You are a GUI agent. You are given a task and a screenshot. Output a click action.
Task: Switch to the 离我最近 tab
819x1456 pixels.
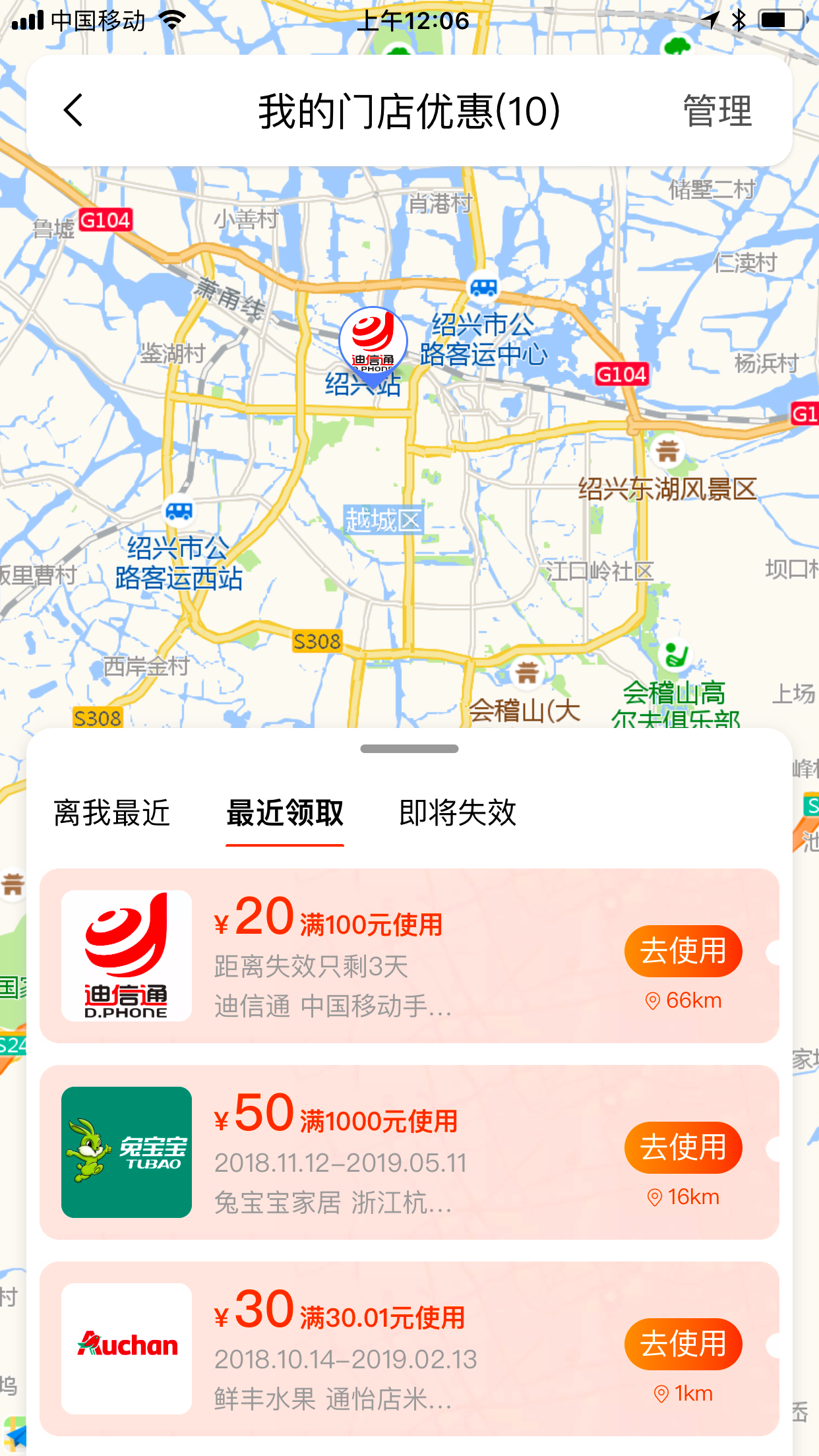click(x=112, y=812)
